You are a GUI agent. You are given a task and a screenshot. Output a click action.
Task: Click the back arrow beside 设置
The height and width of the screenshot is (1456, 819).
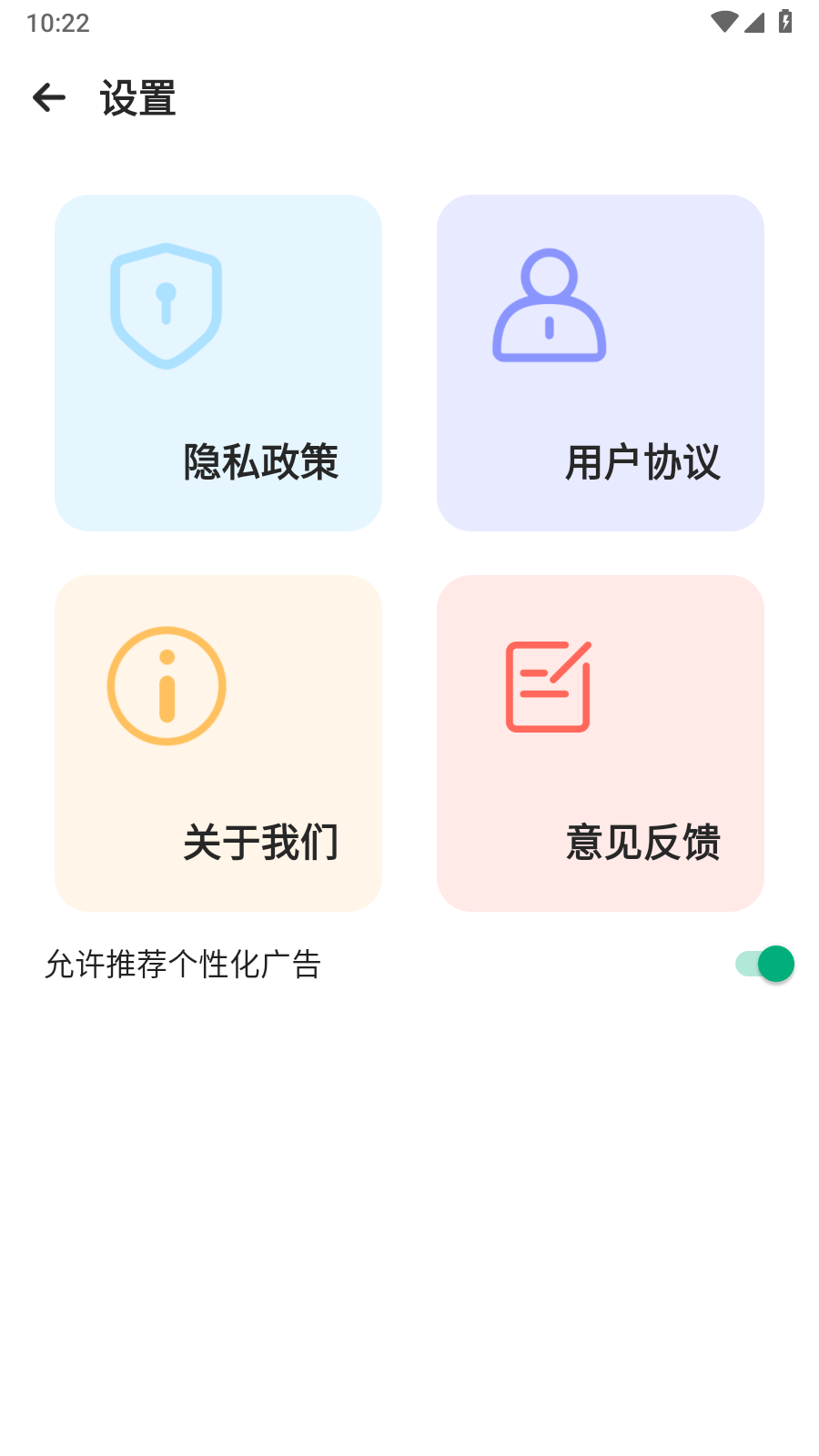pos(47,97)
